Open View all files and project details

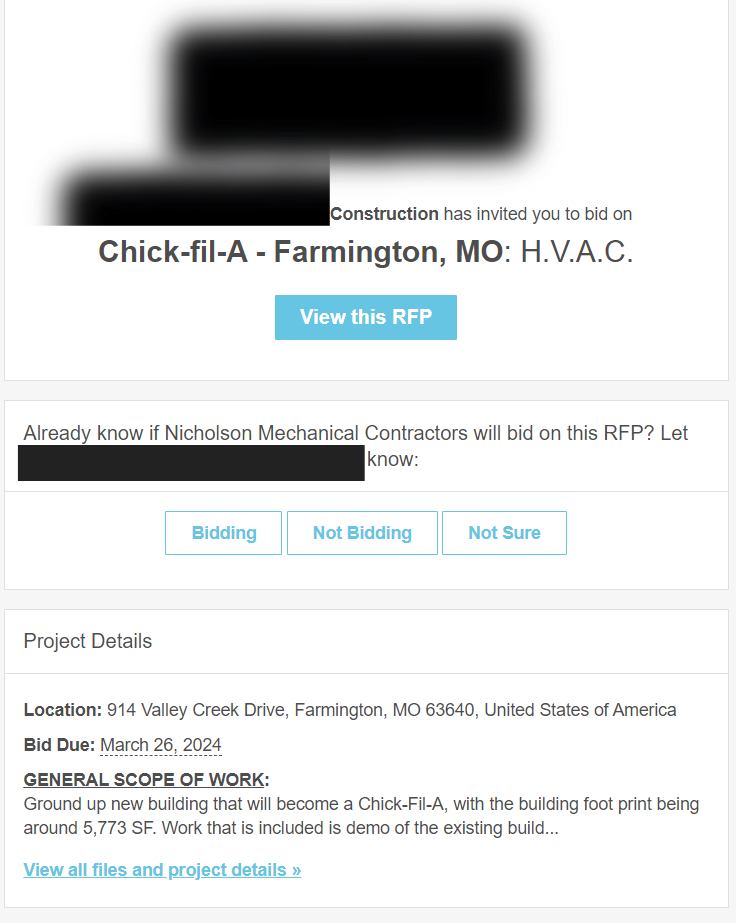pyautogui.click(x=162, y=869)
